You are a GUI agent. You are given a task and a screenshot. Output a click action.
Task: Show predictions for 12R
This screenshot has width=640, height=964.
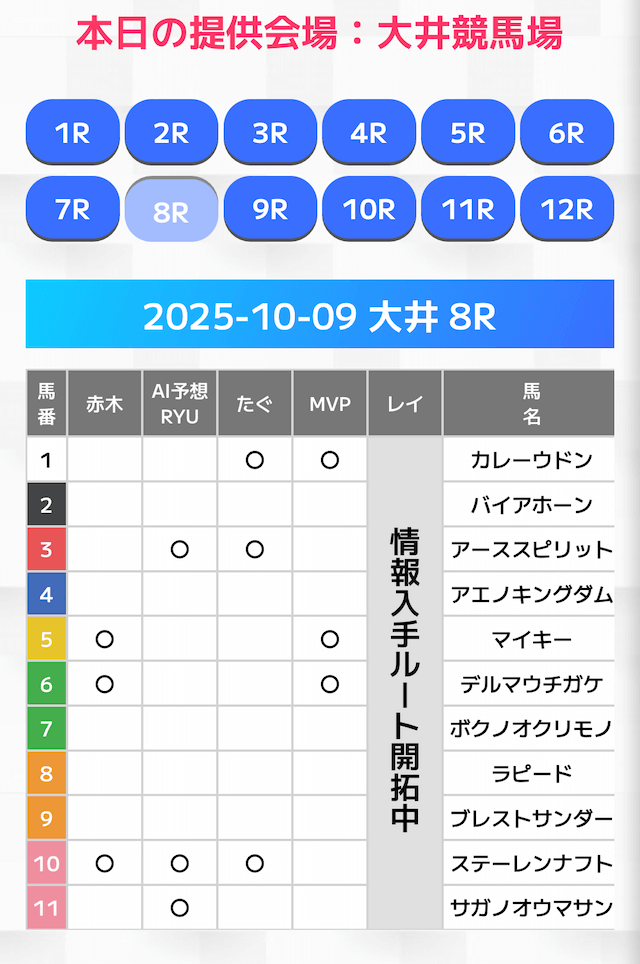(567, 209)
